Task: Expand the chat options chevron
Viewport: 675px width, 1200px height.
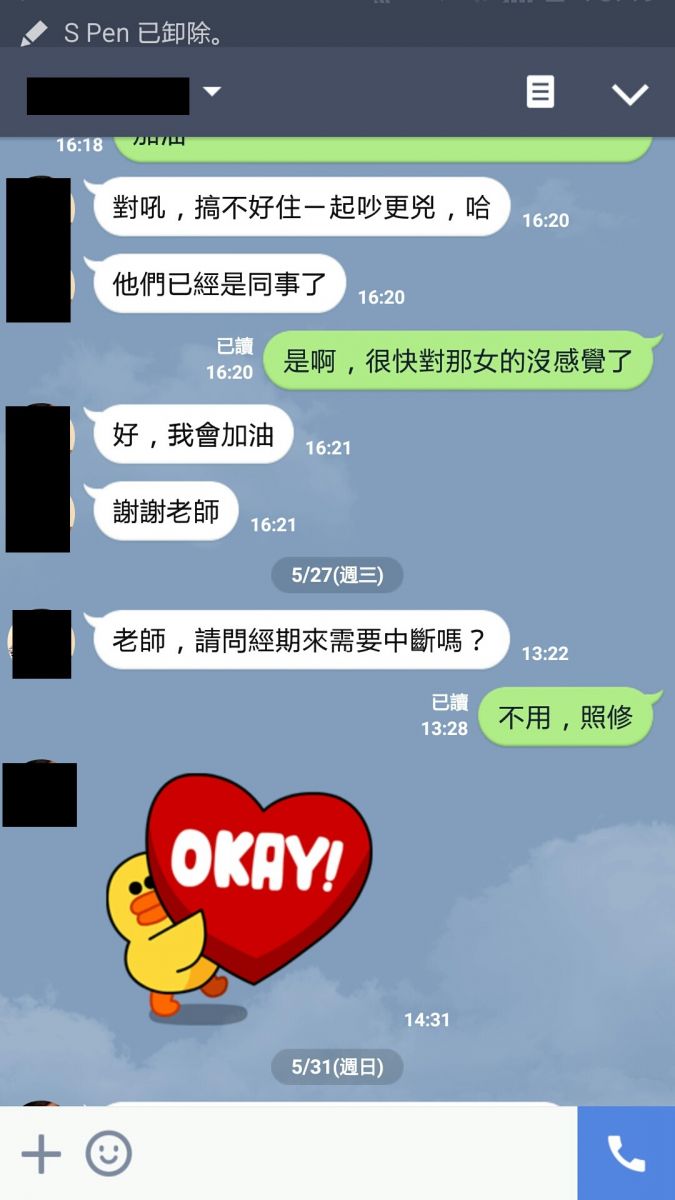Action: point(630,94)
